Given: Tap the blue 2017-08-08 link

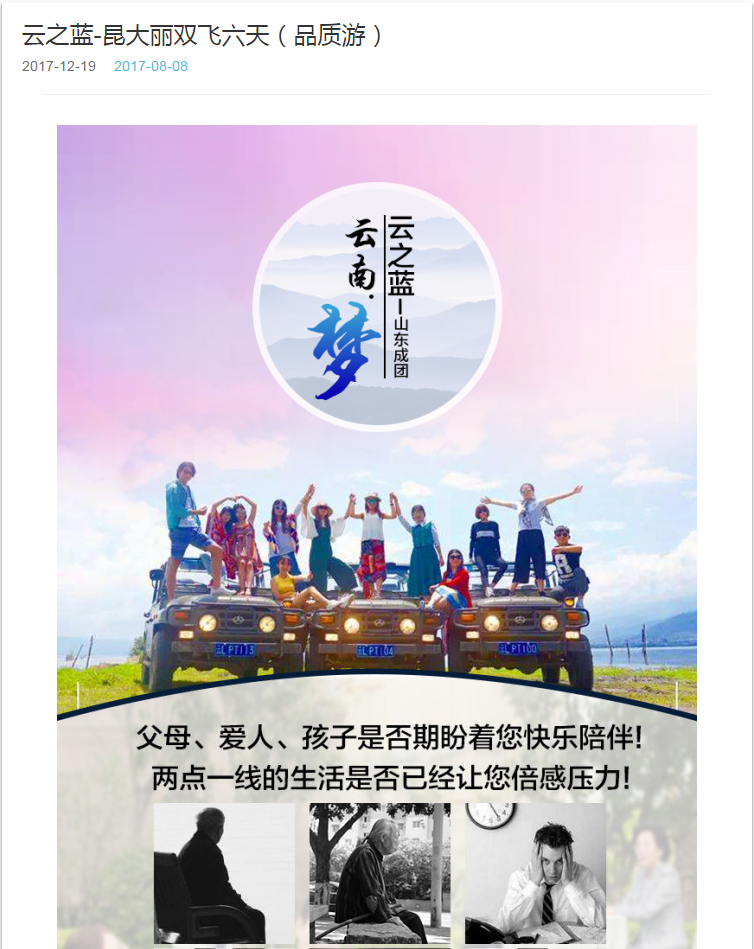Looking at the screenshot, I should point(151,67).
